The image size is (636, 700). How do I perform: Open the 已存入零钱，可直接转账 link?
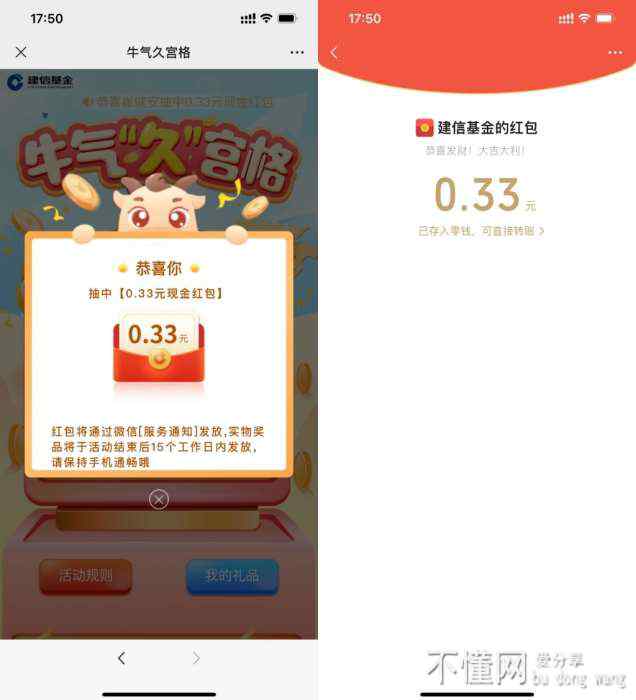click(x=481, y=231)
